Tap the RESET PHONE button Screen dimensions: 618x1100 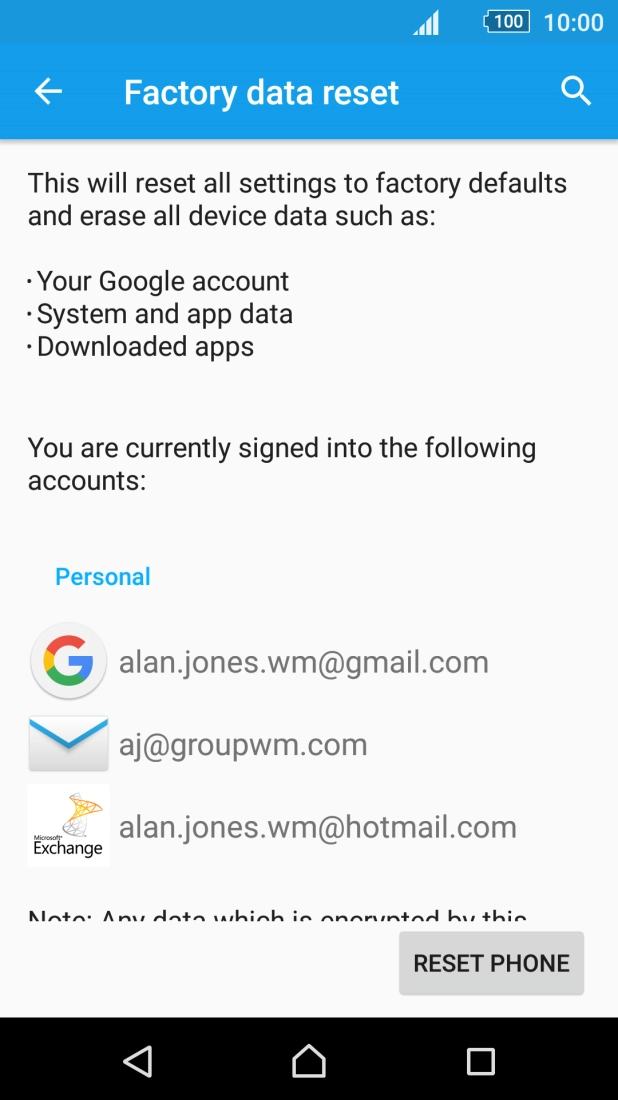coord(491,963)
